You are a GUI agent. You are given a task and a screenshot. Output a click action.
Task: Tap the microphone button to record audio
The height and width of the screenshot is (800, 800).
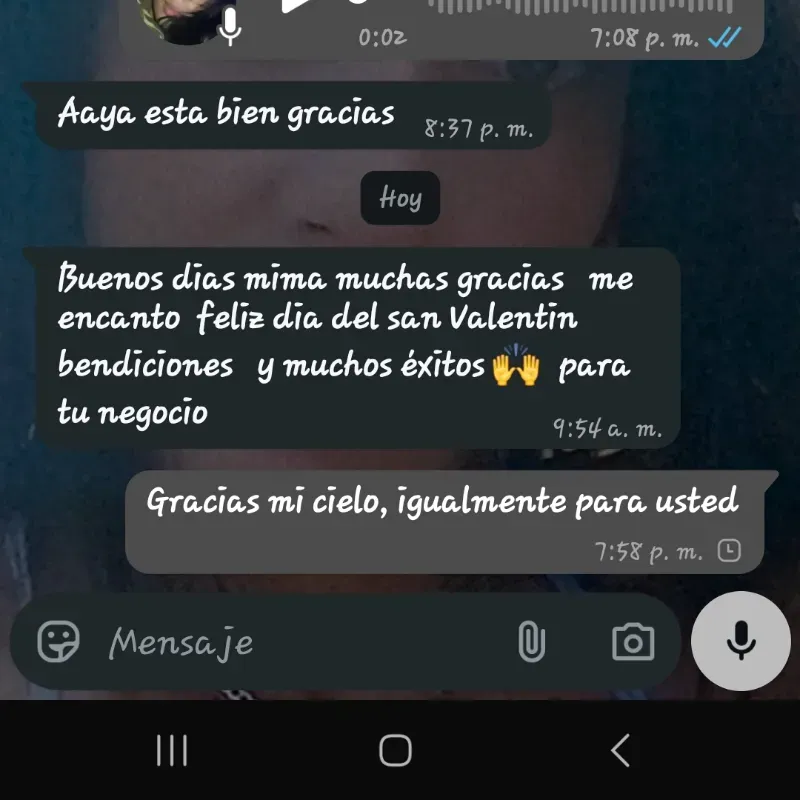(x=741, y=641)
